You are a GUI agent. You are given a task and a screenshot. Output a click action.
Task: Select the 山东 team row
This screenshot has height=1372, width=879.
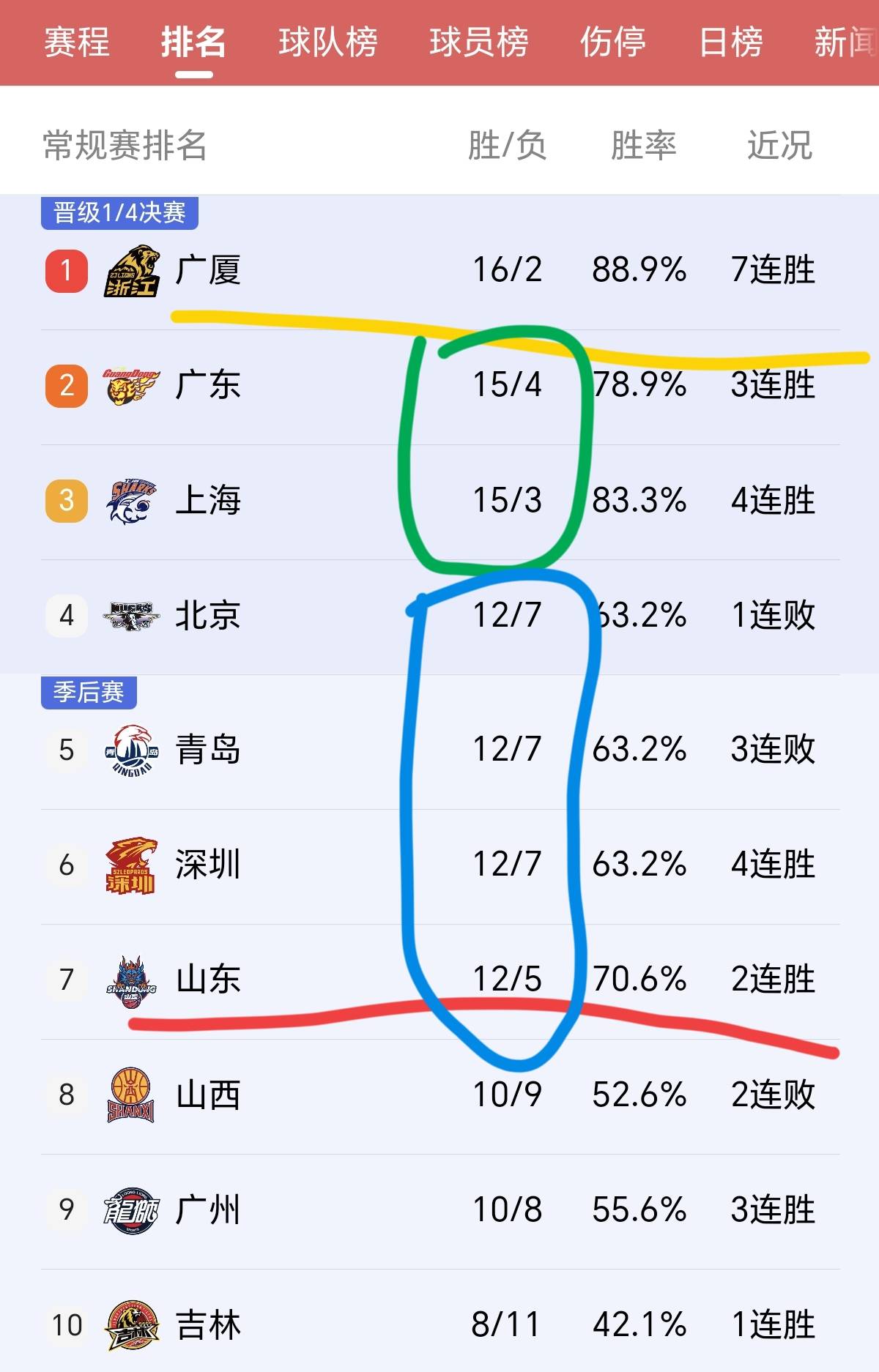208,980
